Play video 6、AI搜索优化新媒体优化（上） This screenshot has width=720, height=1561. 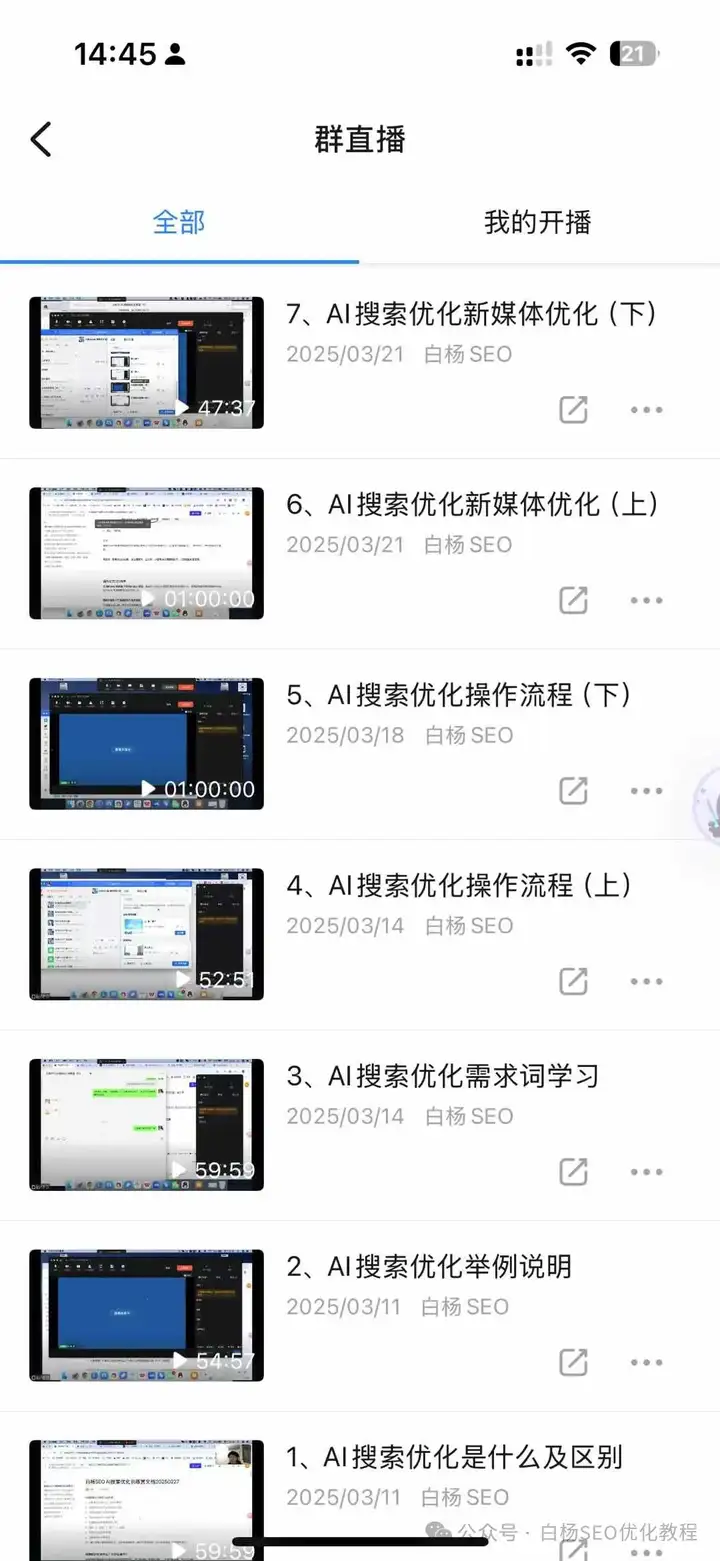(x=147, y=553)
